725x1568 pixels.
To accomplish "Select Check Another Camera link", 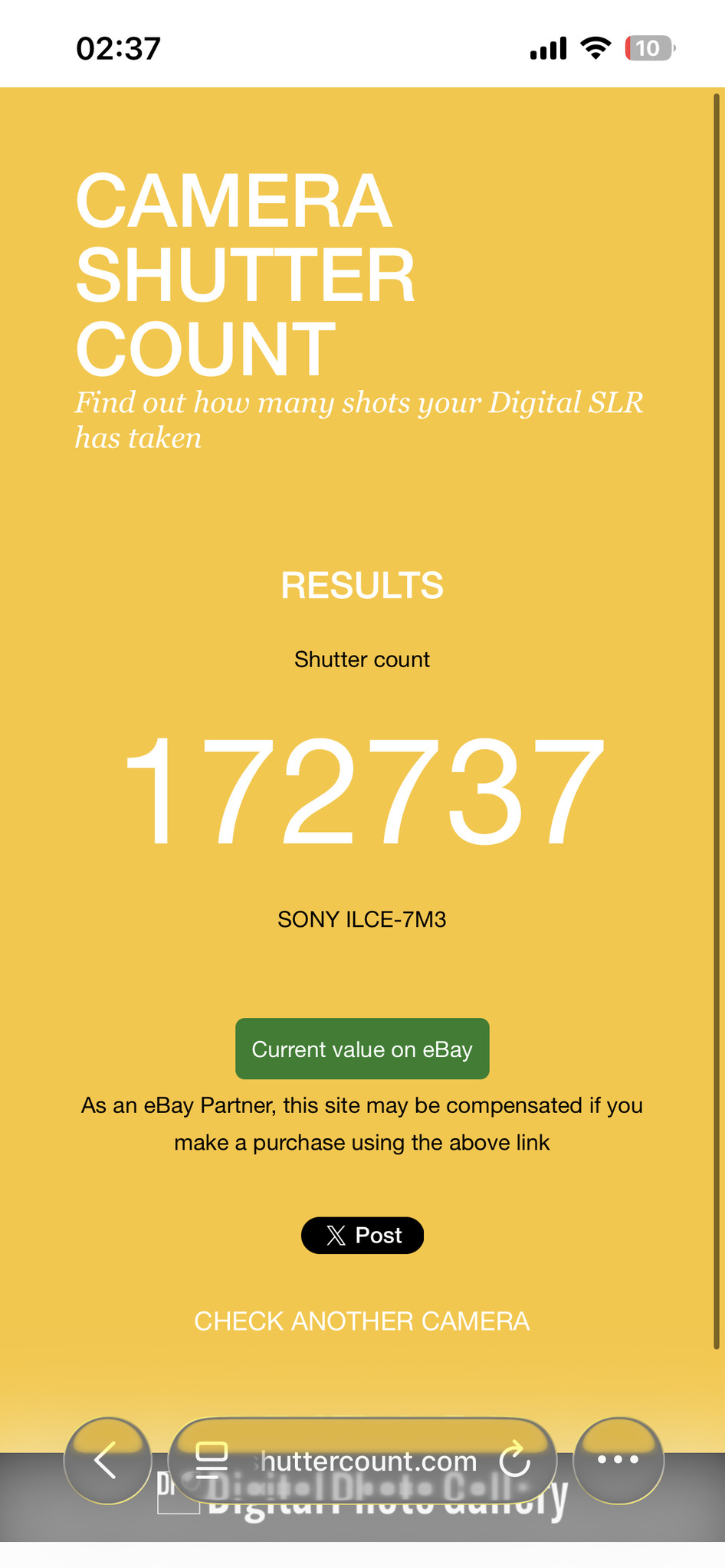I will (362, 1321).
